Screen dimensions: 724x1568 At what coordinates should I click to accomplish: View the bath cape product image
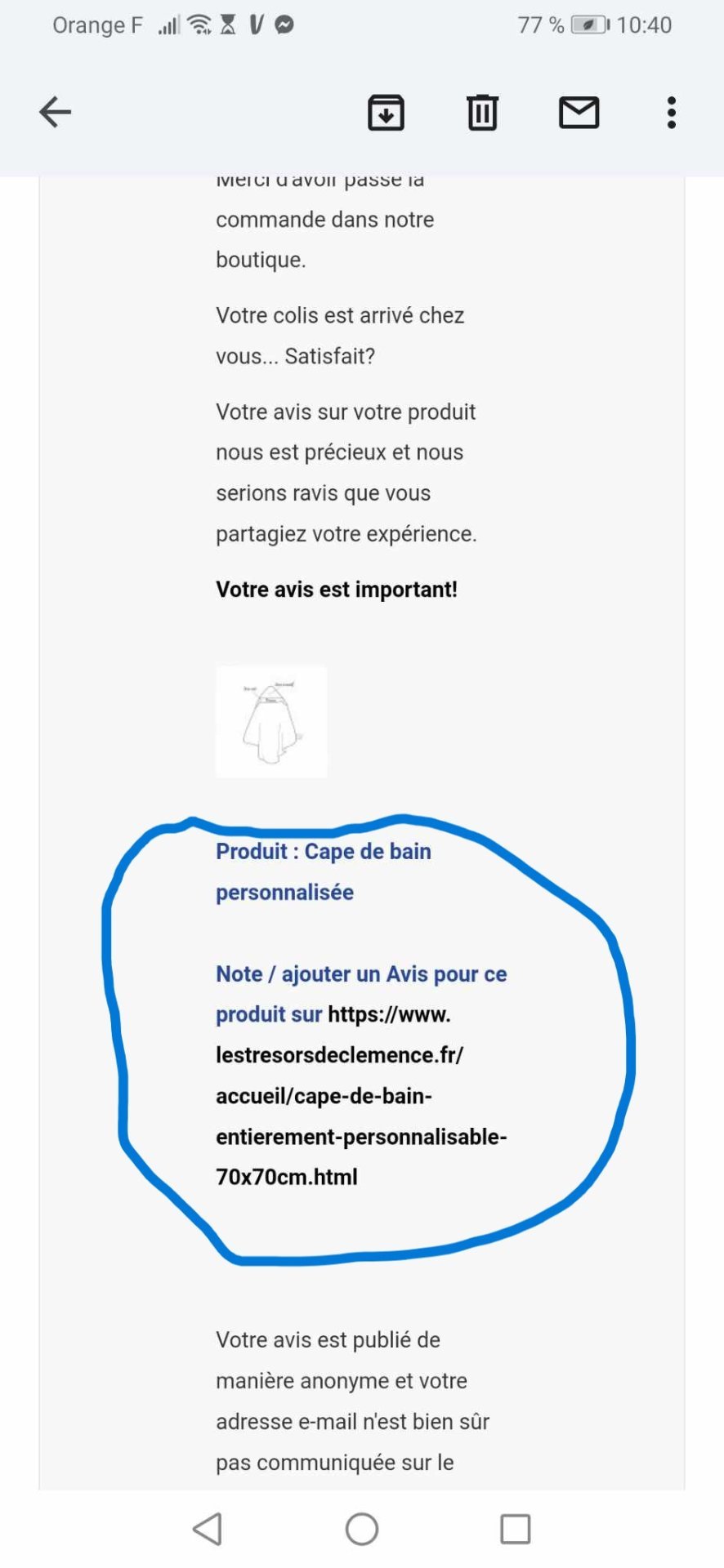(x=271, y=721)
